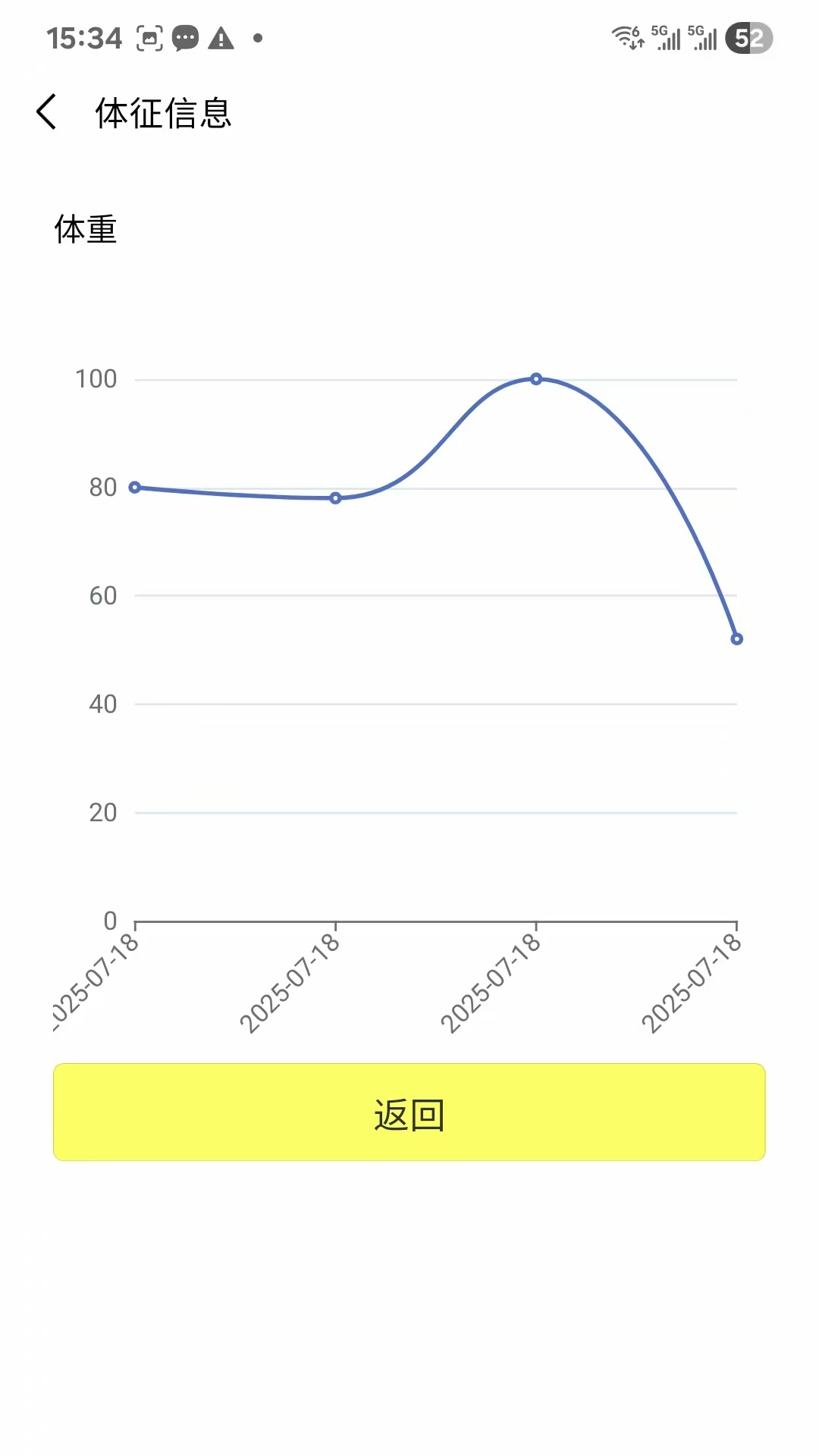Image resolution: width=819 pixels, height=1456 pixels.
Task: Tap the Wi-Fi signal icon
Action: click(628, 37)
